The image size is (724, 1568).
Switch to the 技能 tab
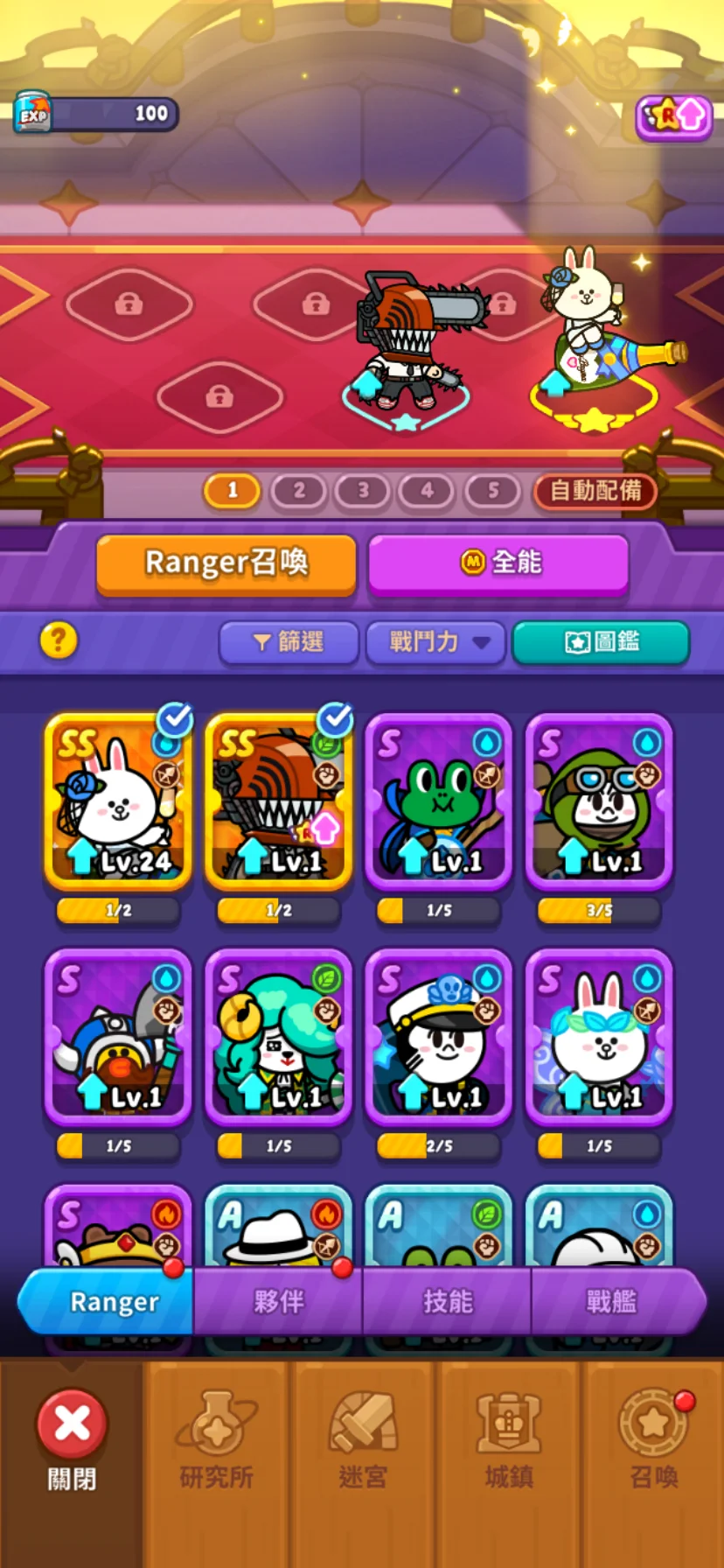(x=447, y=1302)
